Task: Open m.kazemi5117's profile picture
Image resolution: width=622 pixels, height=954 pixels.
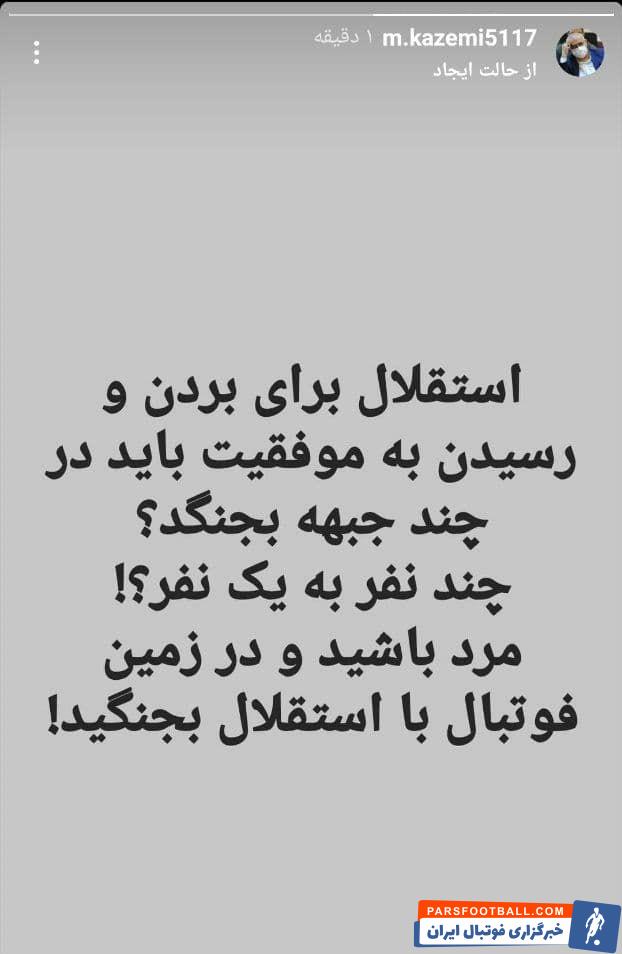Action: coord(577,53)
